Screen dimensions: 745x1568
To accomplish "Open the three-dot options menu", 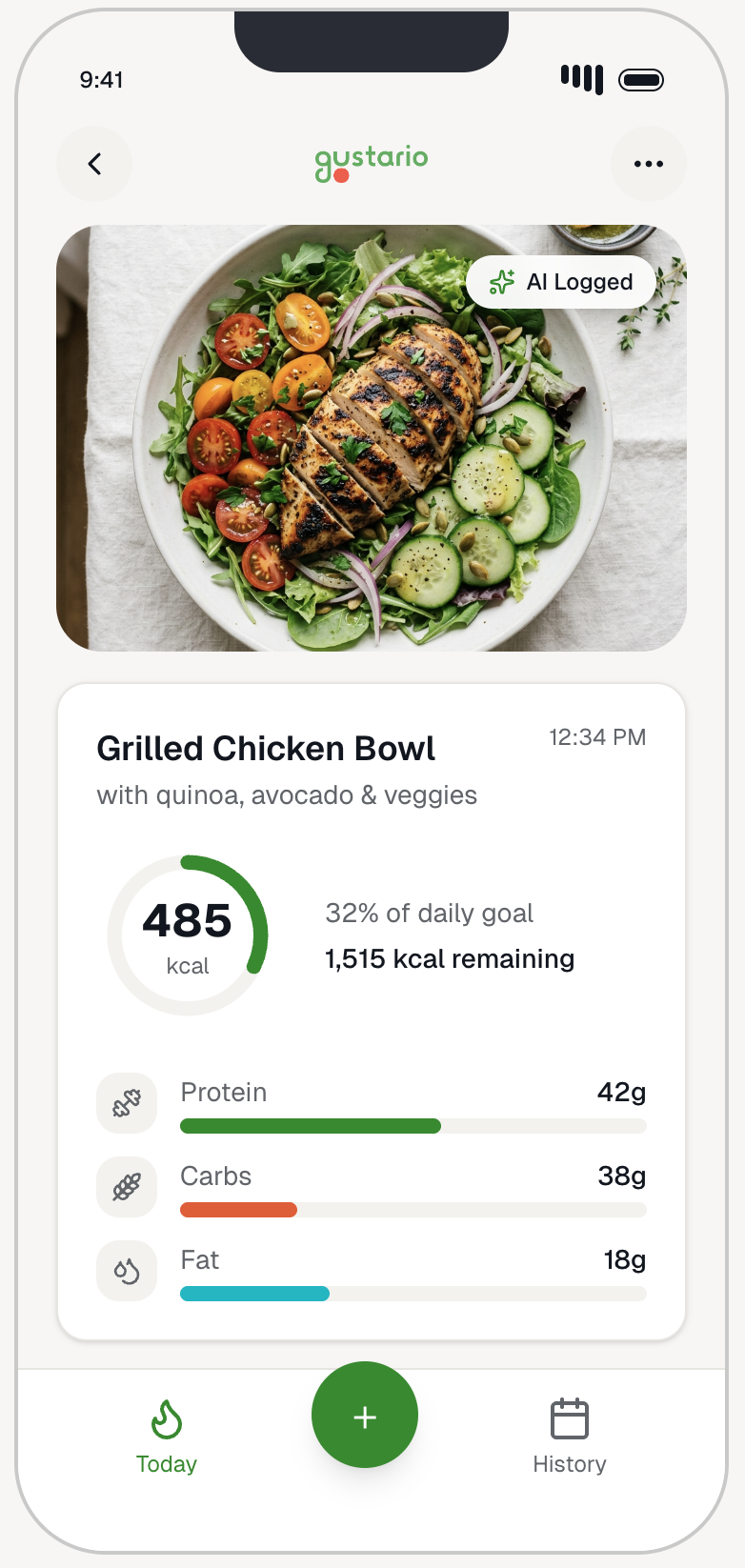I will coord(649,164).
